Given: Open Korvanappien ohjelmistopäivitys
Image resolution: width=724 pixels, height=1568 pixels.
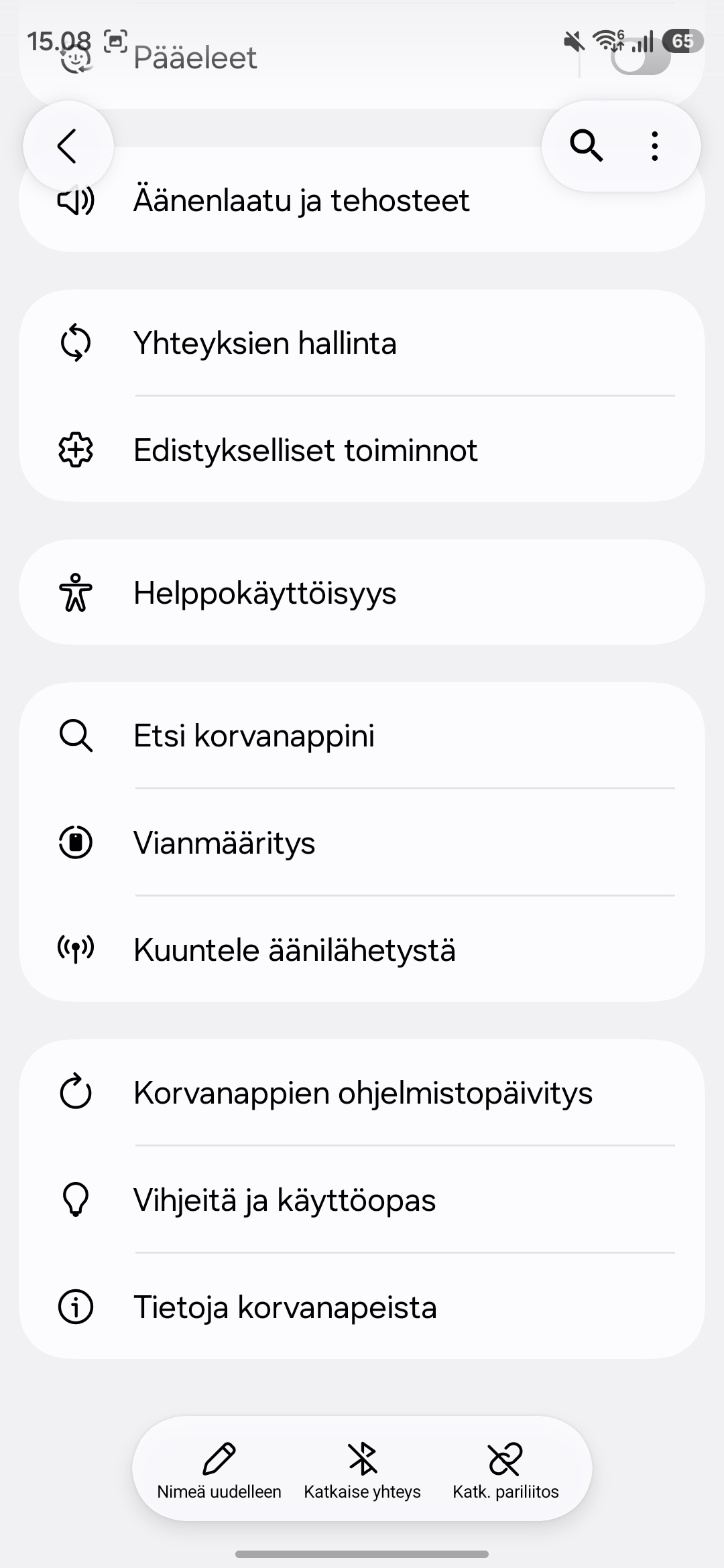Looking at the screenshot, I should 362,1093.
